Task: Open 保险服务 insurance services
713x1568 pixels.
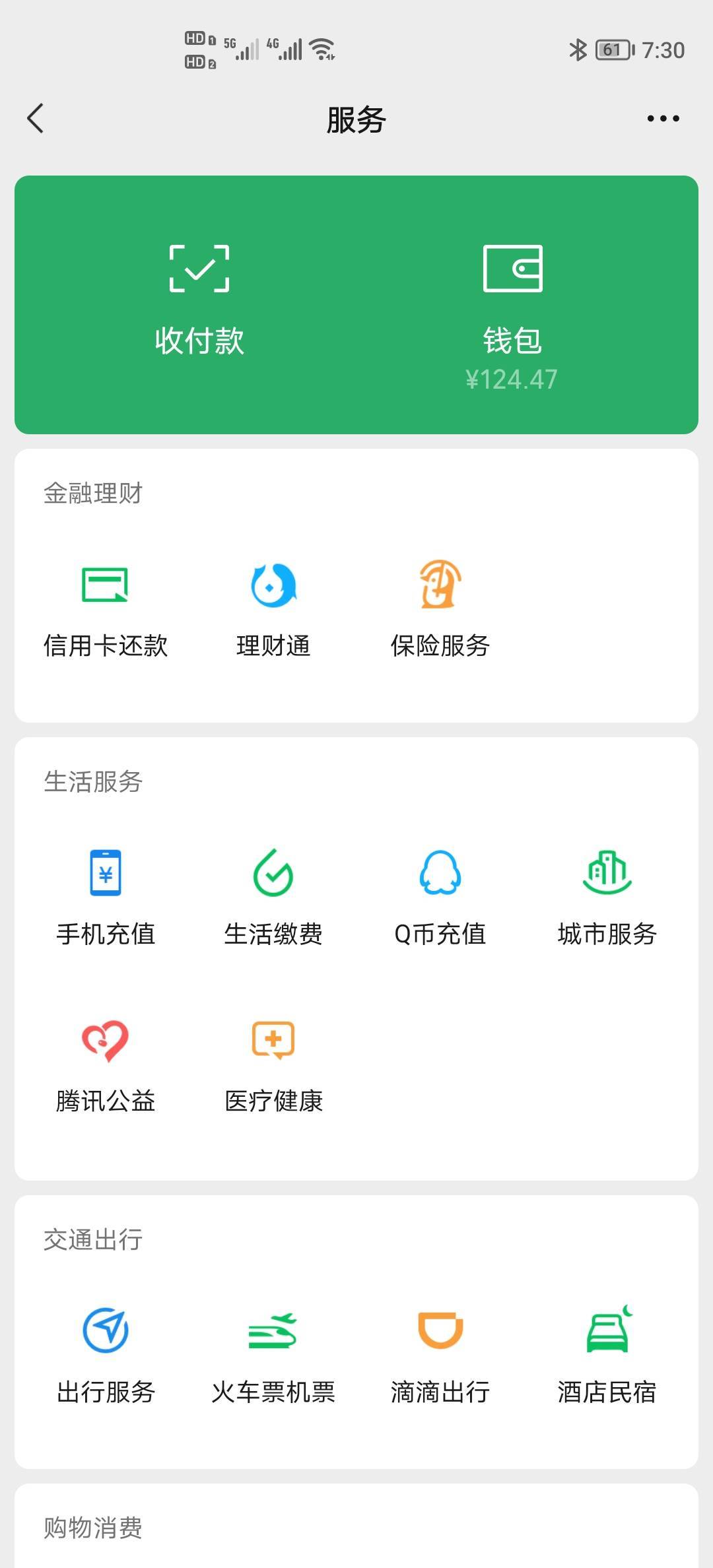Action: click(440, 610)
